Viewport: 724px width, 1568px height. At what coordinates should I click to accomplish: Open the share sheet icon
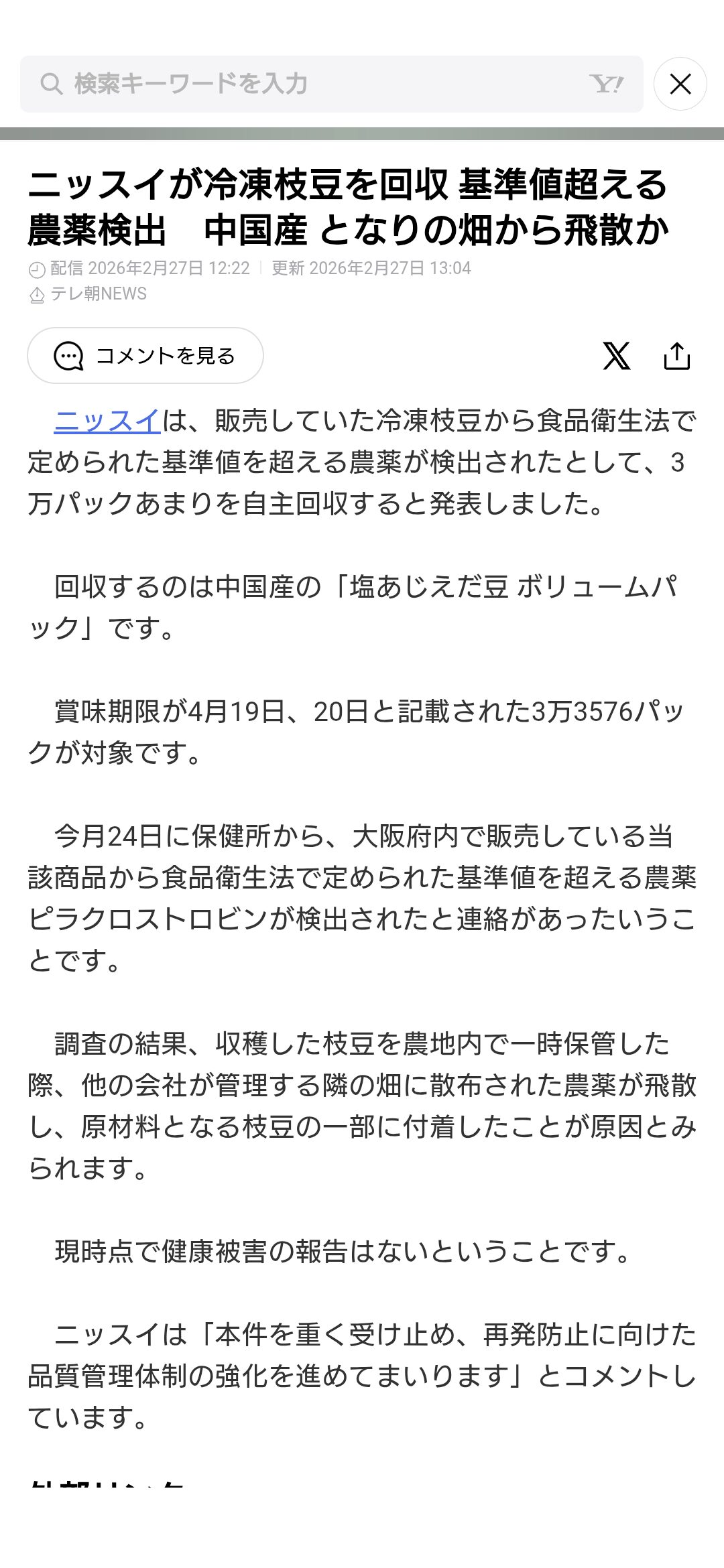[677, 356]
